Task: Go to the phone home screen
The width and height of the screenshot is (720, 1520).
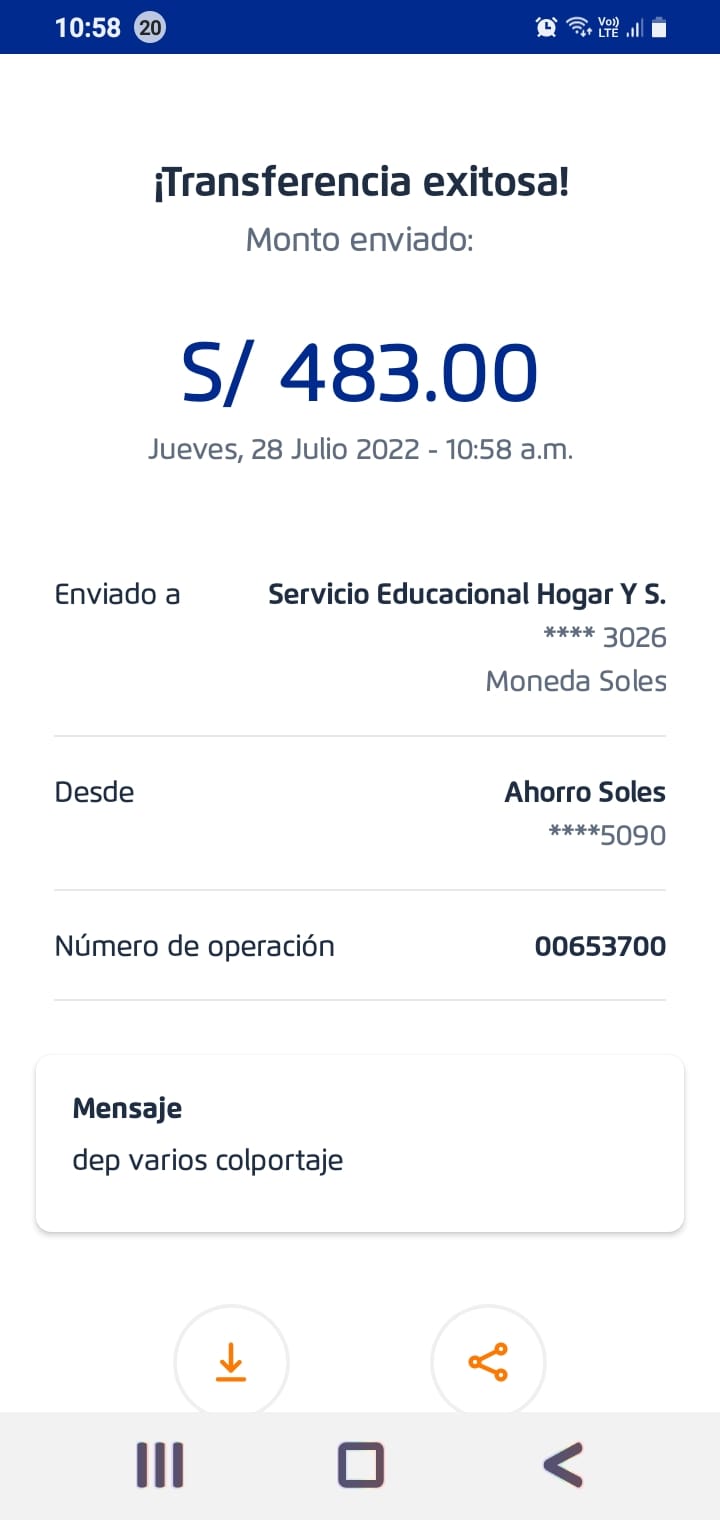Action: point(361,1465)
